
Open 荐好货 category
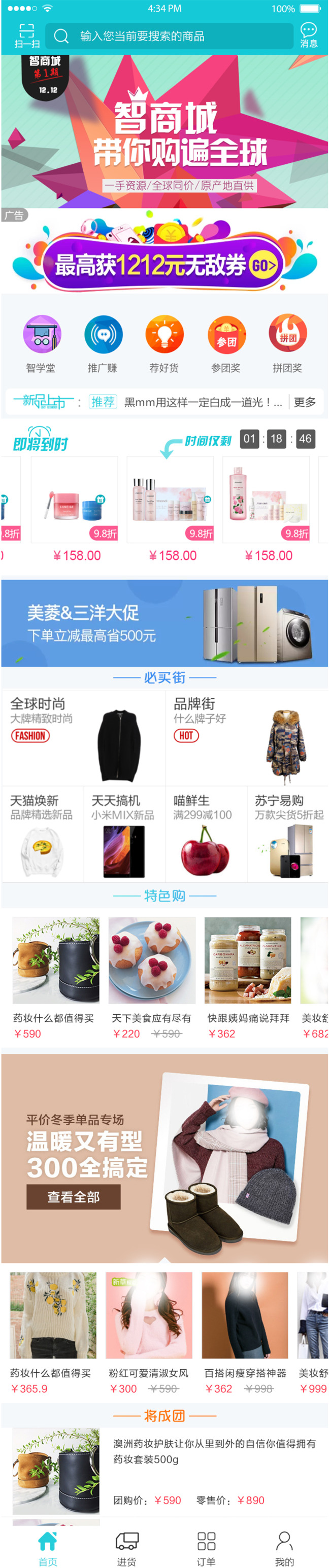(x=164, y=344)
